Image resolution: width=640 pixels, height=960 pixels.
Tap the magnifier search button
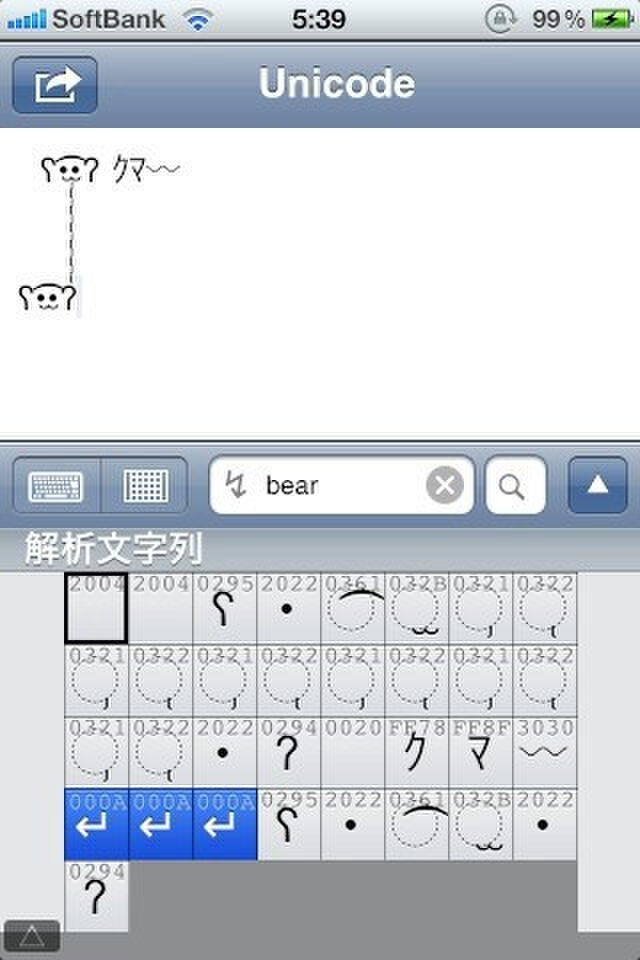515,486
